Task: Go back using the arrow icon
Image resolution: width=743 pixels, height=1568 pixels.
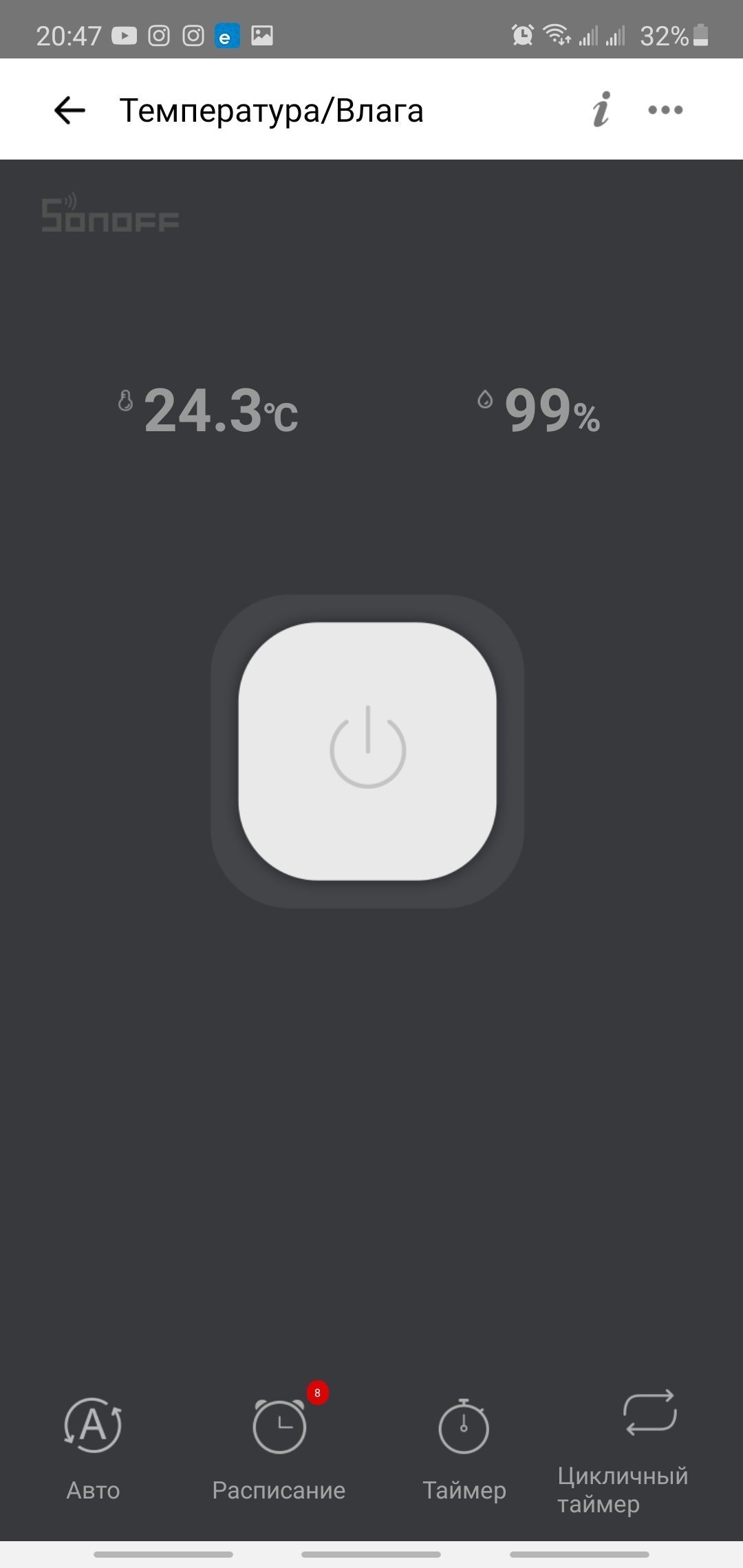Action: [69, 110]
